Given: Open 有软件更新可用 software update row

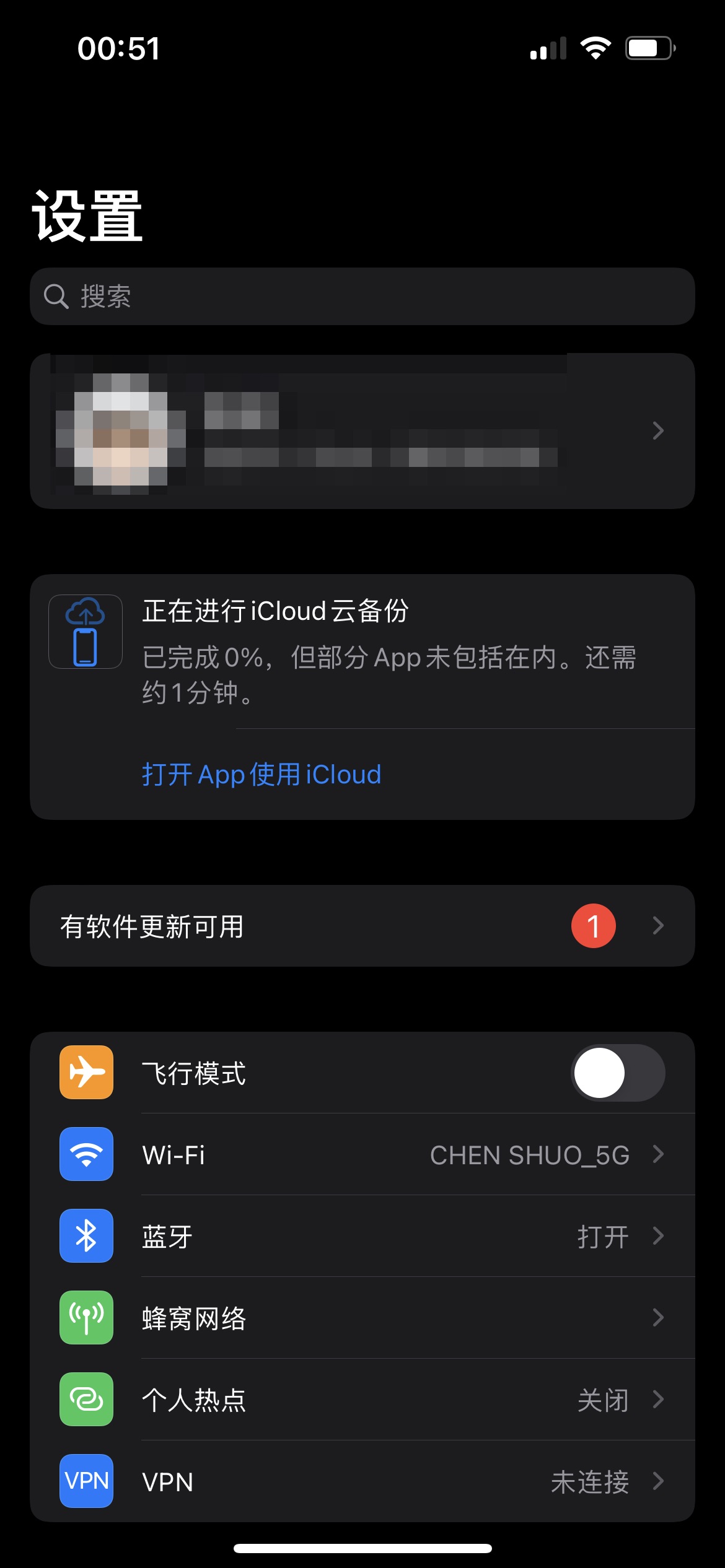Looking at the screenshot, I should pyautogui.click(x=362, y=926).
